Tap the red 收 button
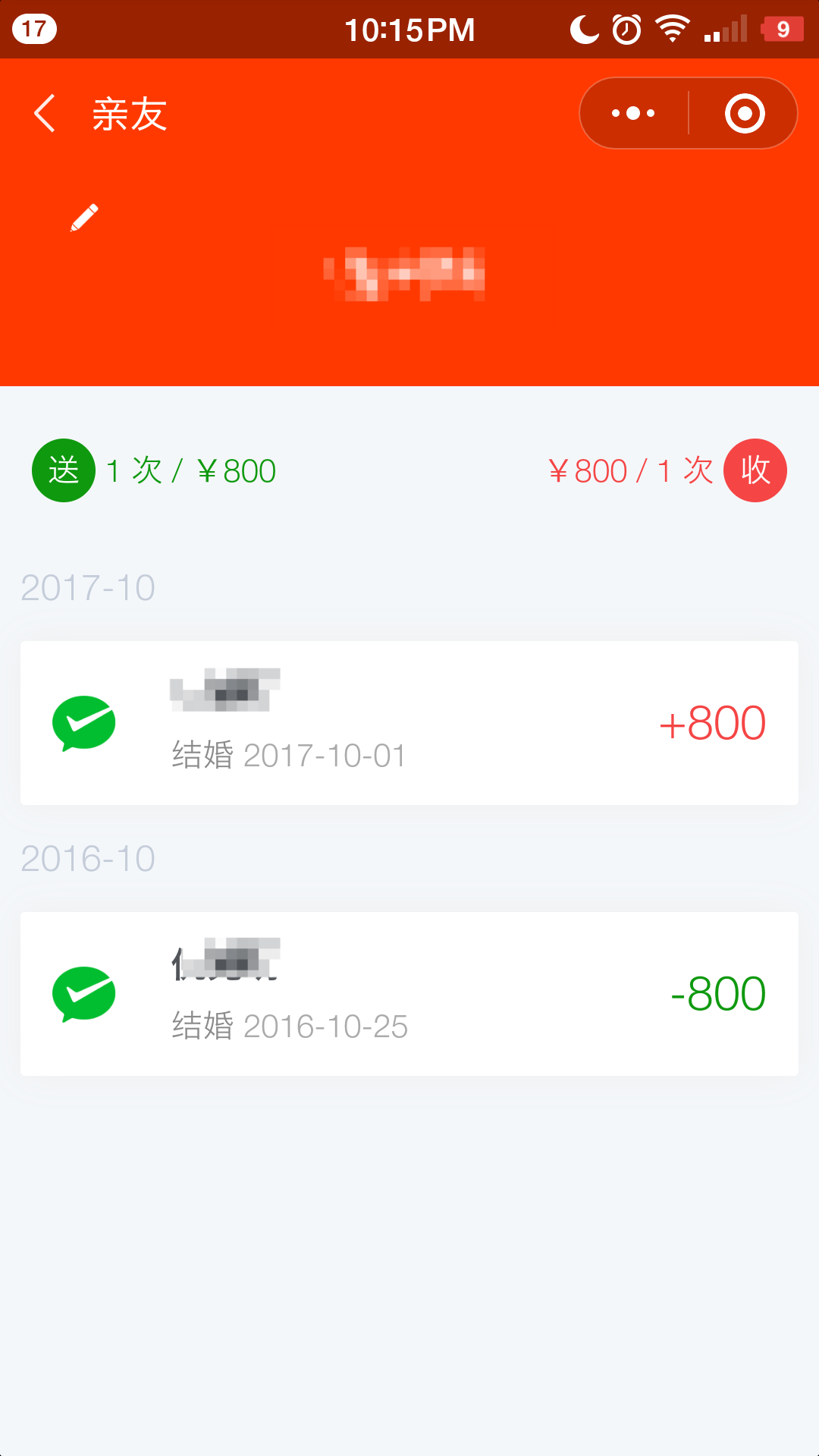The image size is (819, 1456). [755, 470]
